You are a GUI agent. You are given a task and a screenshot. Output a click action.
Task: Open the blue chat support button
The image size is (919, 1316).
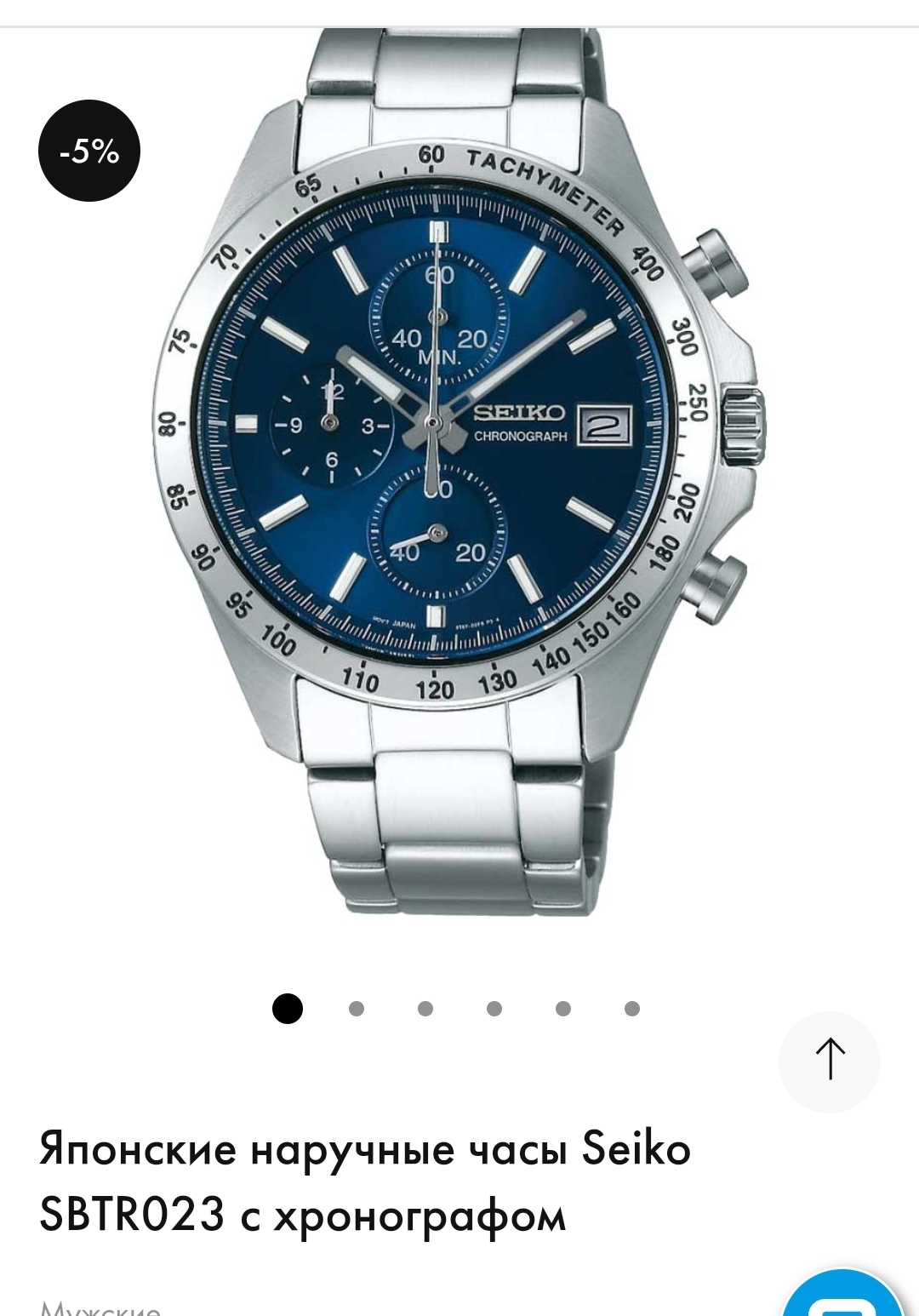[842, 1299]
